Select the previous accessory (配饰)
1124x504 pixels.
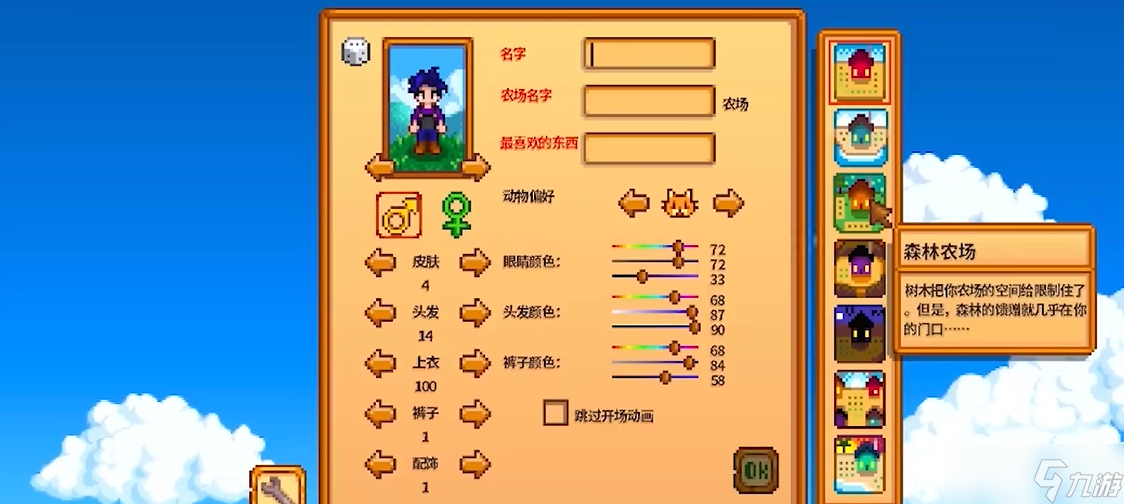click(380, 463)
